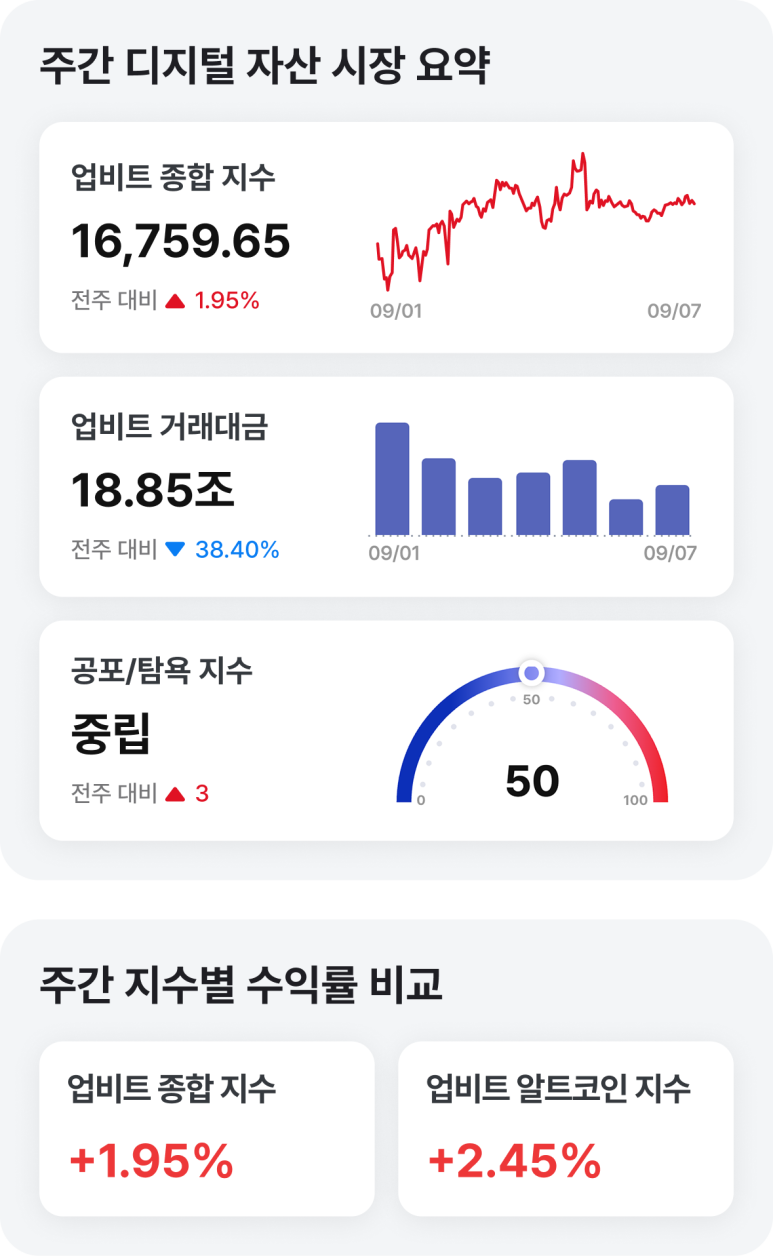
Task: Click the blue down-arrow beside 38.40%
Action: click(x=173, y=550)
